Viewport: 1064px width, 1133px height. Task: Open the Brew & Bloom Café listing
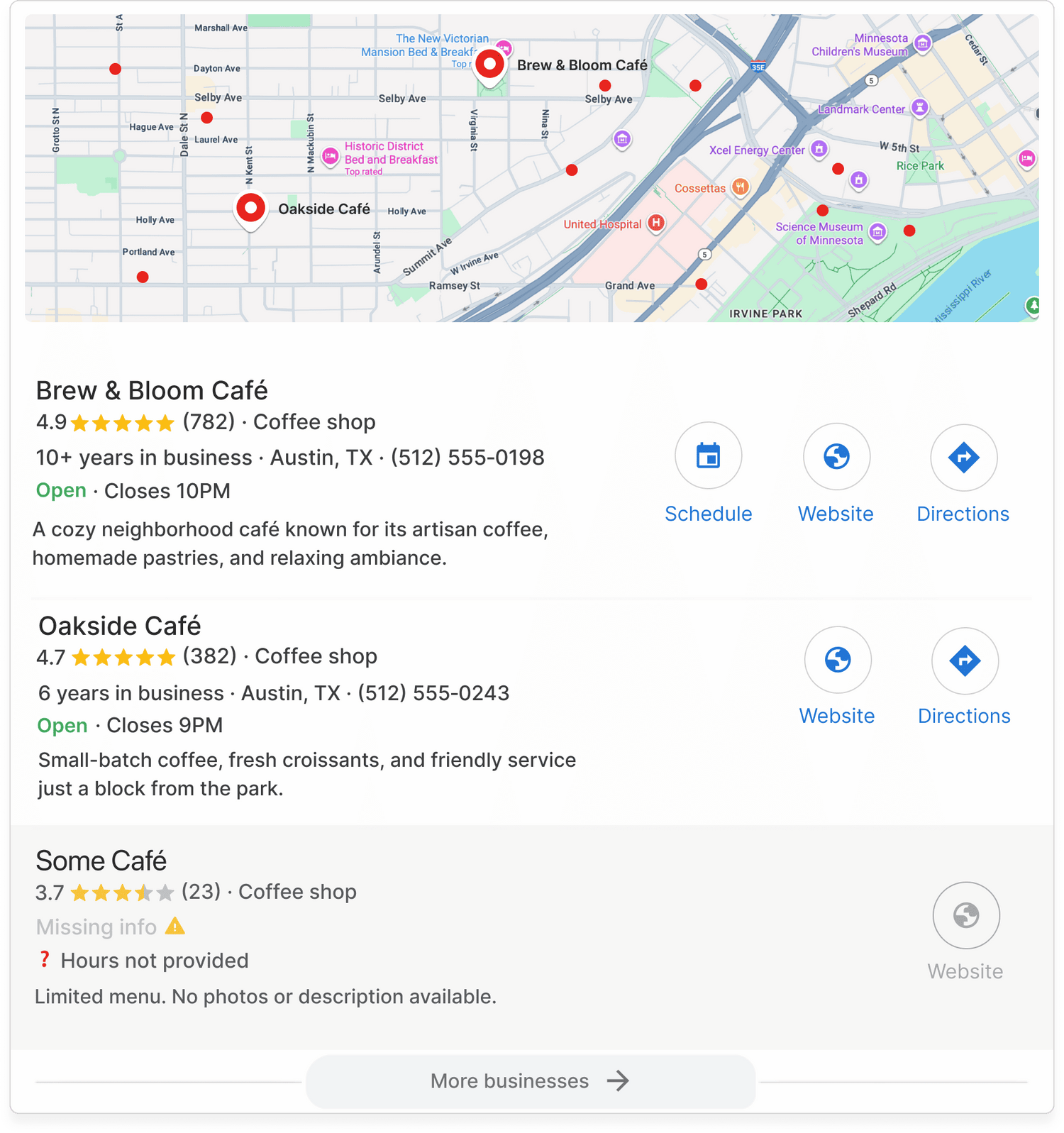pos(152,391)
